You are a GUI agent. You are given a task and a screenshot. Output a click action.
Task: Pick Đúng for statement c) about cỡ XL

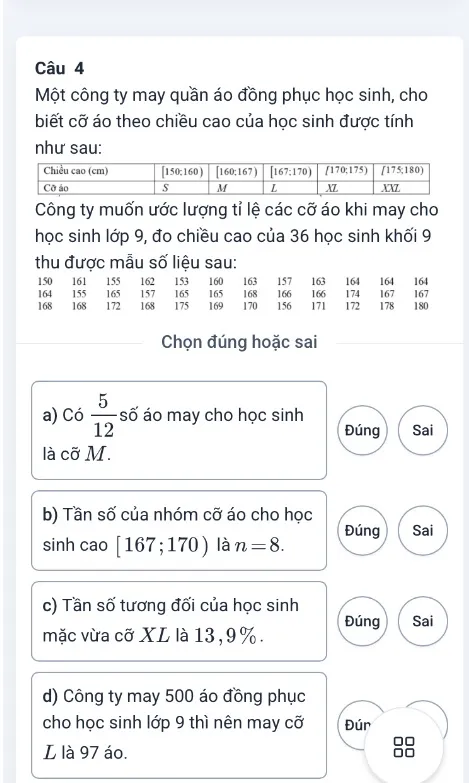[362, 621]
